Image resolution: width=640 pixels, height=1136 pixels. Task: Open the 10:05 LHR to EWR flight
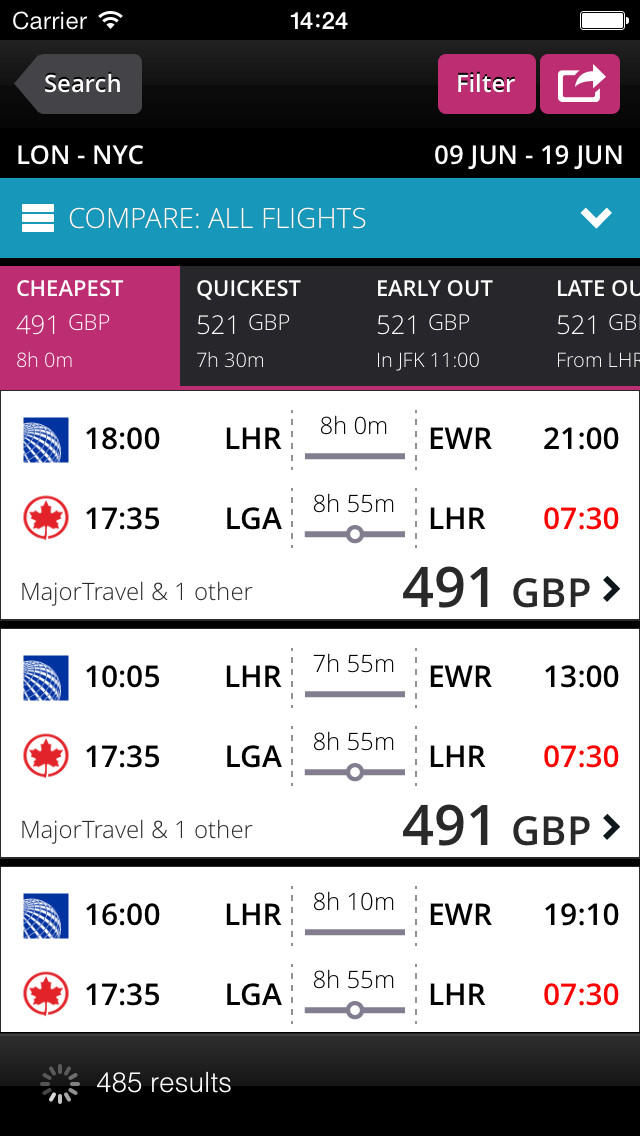pos(320,743)
